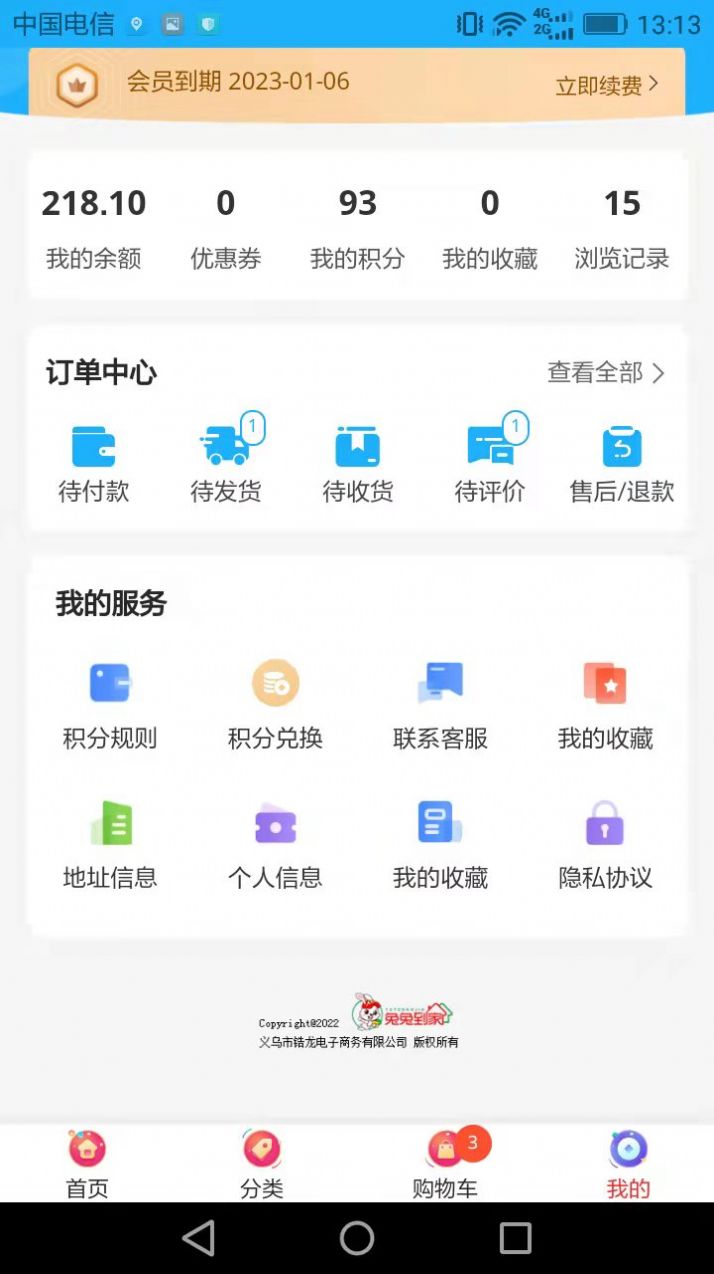Edit 个人信息 personal information
Screen dimensions: 714x1274
275,845
